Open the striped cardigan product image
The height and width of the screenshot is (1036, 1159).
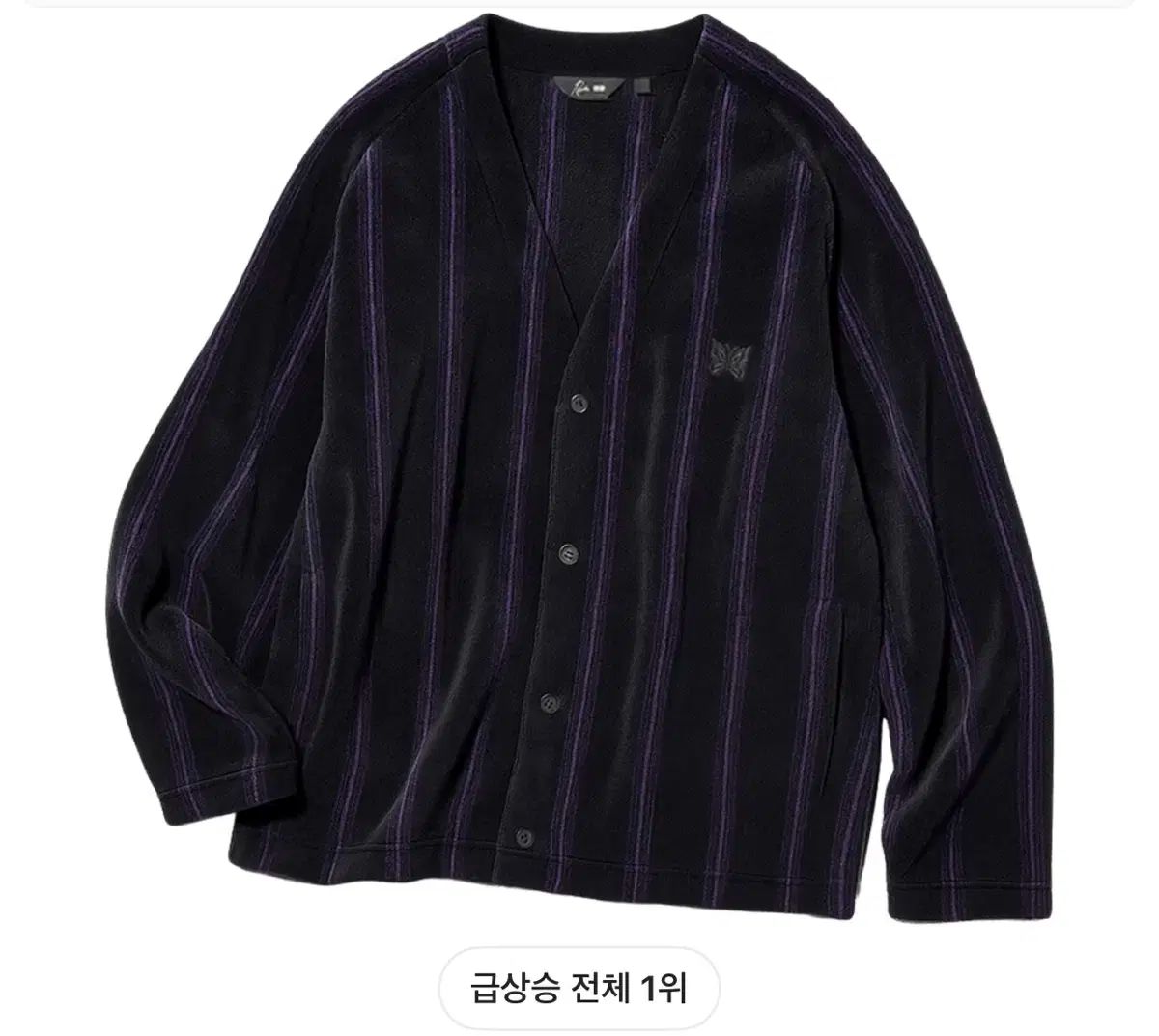(579, 463)
